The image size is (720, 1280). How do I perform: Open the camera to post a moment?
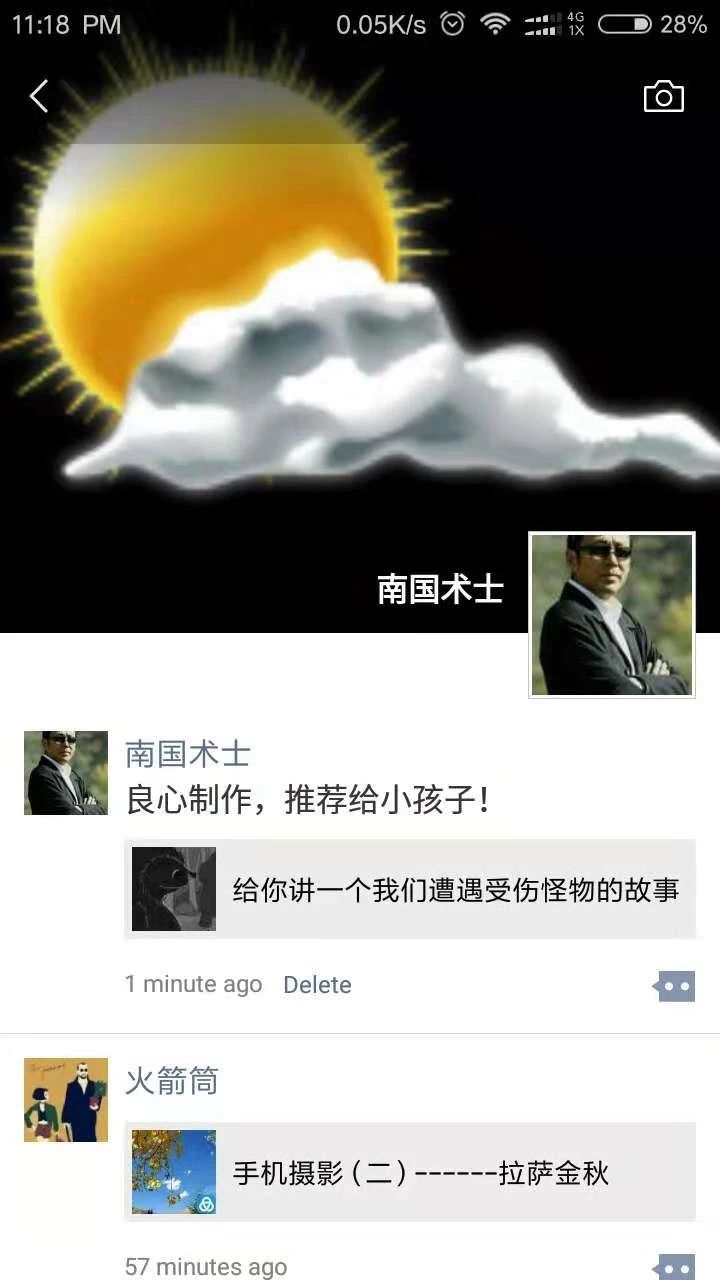point(663,97)
